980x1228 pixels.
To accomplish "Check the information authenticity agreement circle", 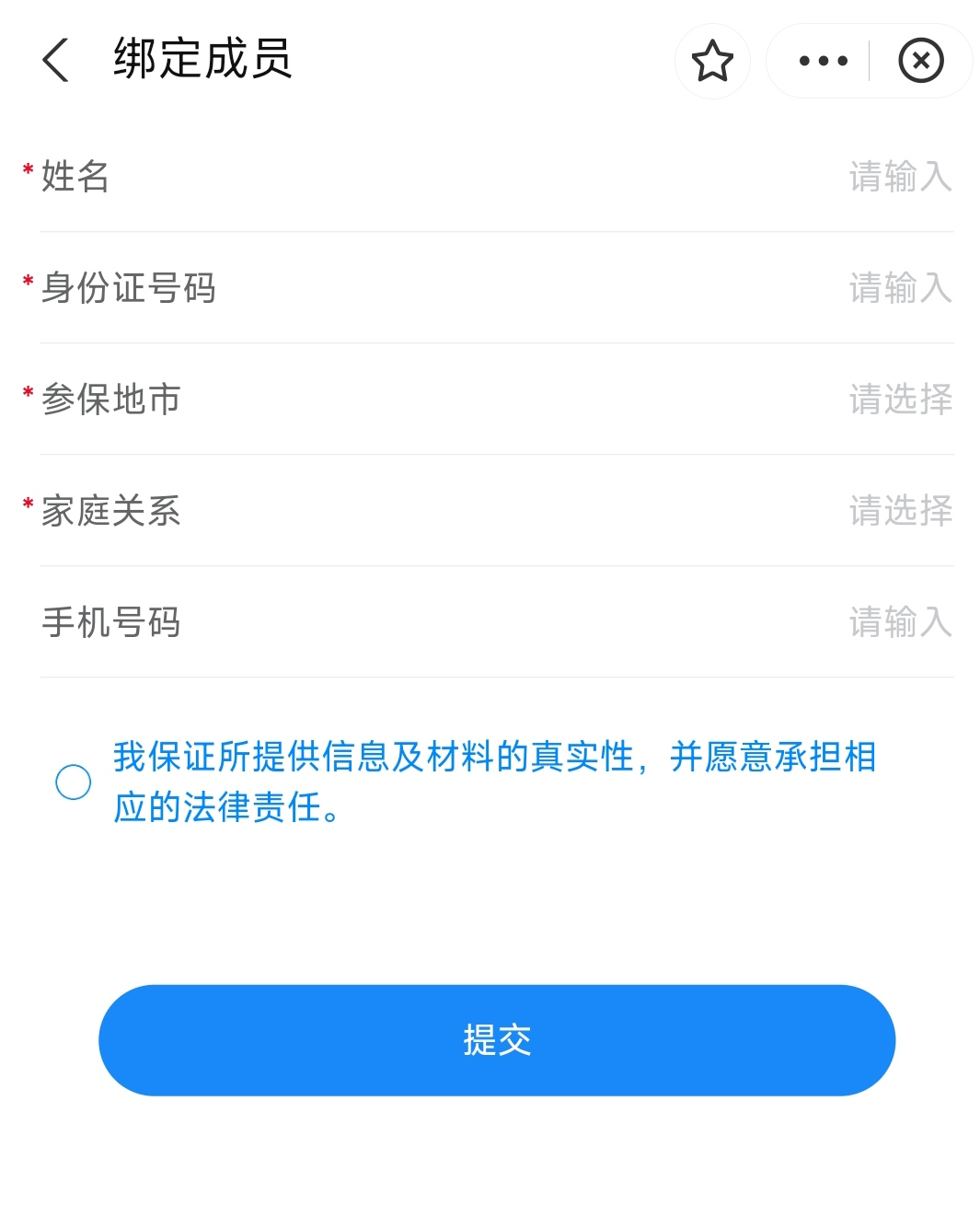I will click(x=74, y=782).
